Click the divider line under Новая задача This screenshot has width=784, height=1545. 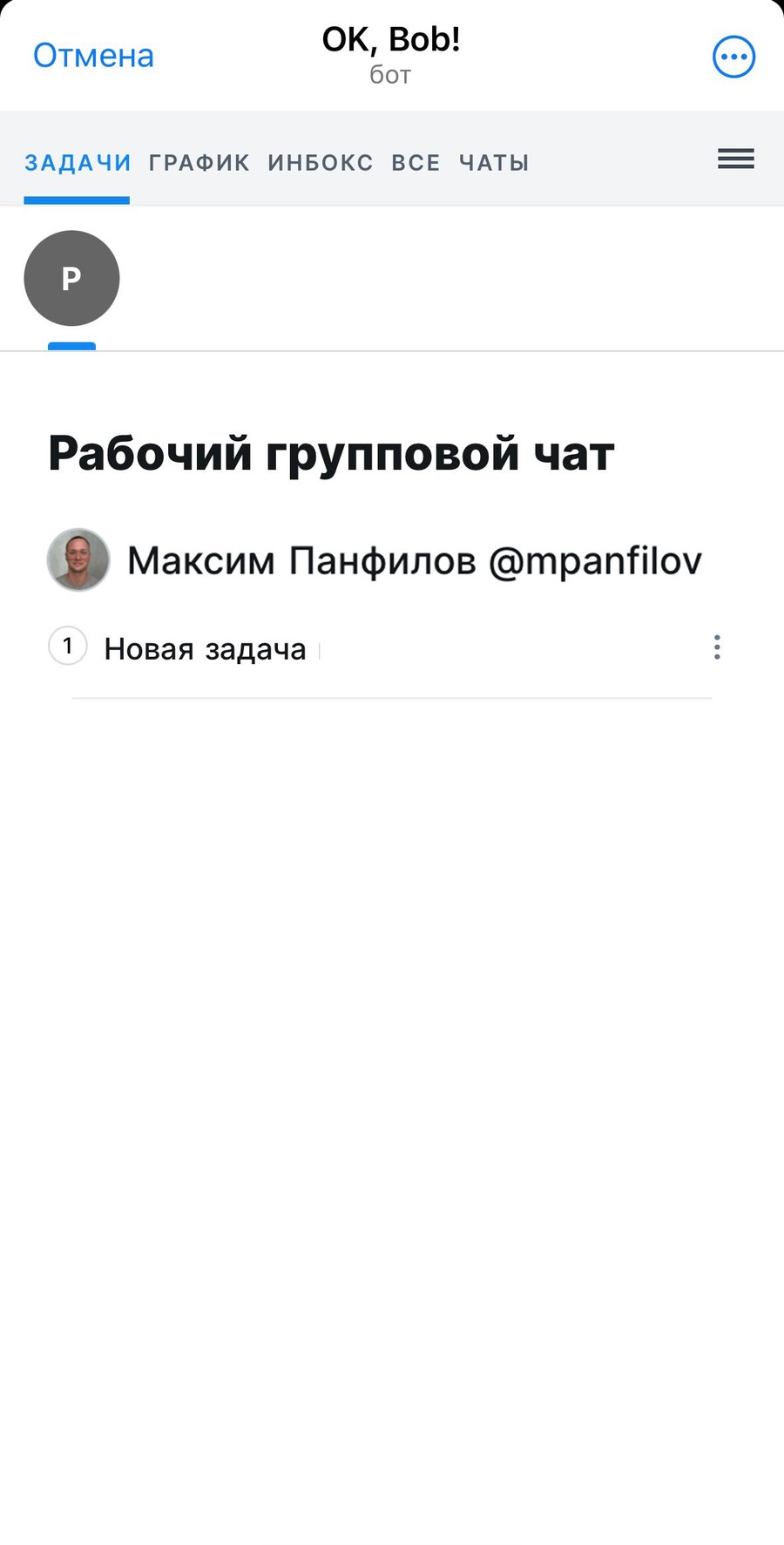pos(391,698)
